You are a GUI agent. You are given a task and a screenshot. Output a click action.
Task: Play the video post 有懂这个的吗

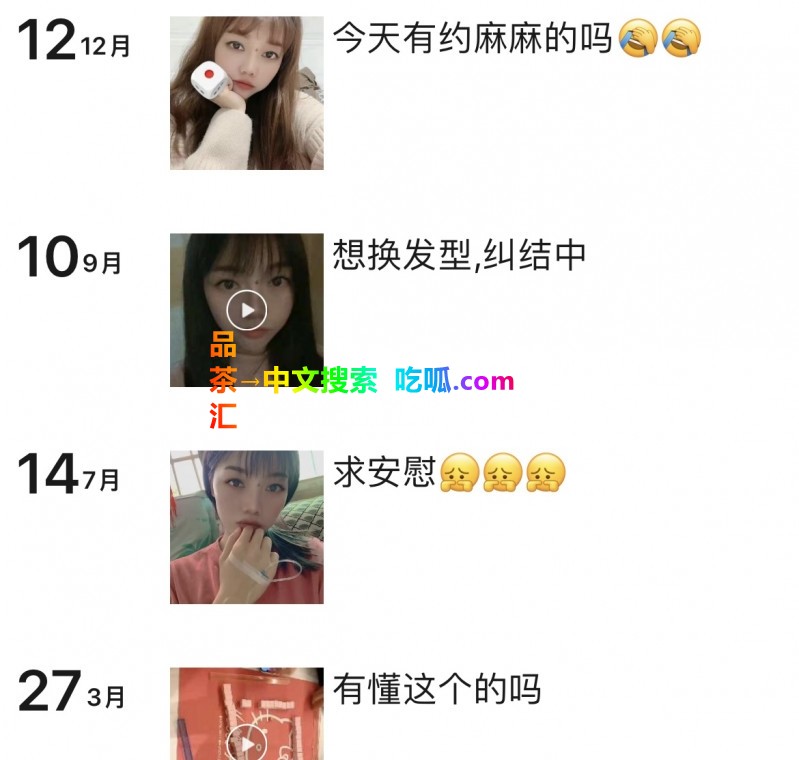(x=247, y=742)
